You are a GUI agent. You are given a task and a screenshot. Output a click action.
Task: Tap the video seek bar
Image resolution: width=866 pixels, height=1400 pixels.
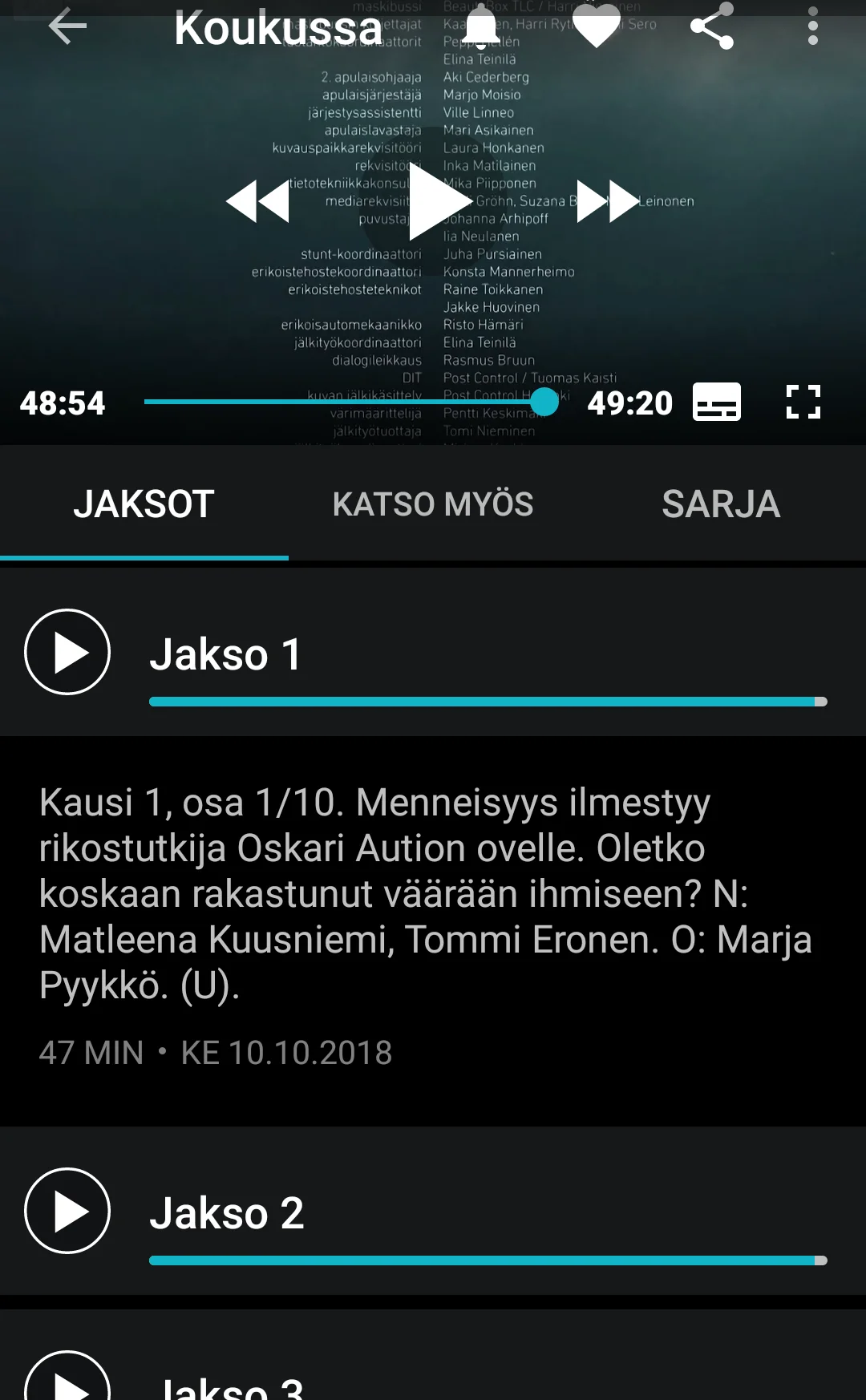(x=345, y=402)
